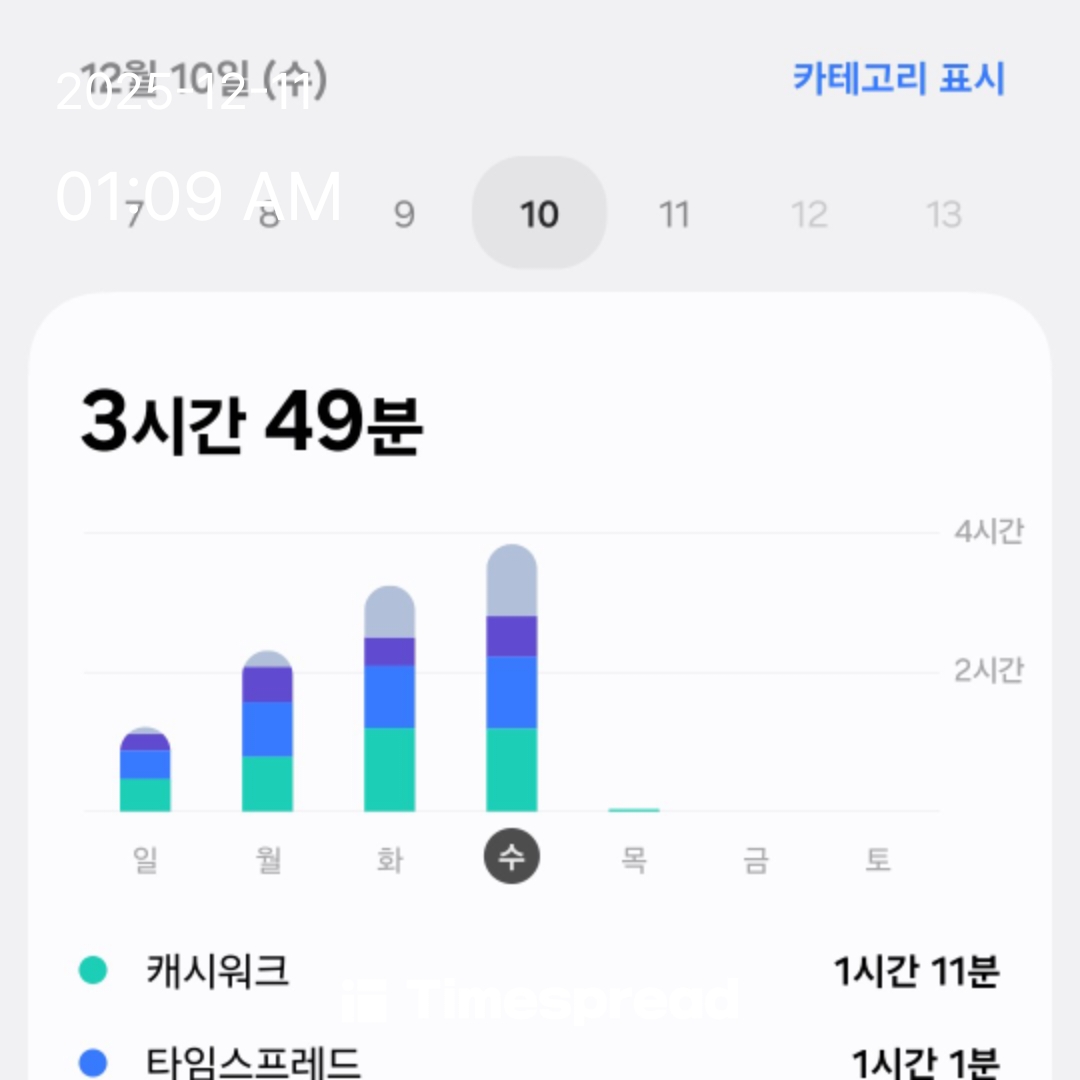Image resolution: width=1080 pixels, height=1080 pixels.
Task: Tap the 화 (Tuesday) usage bar
Action: 389,700
